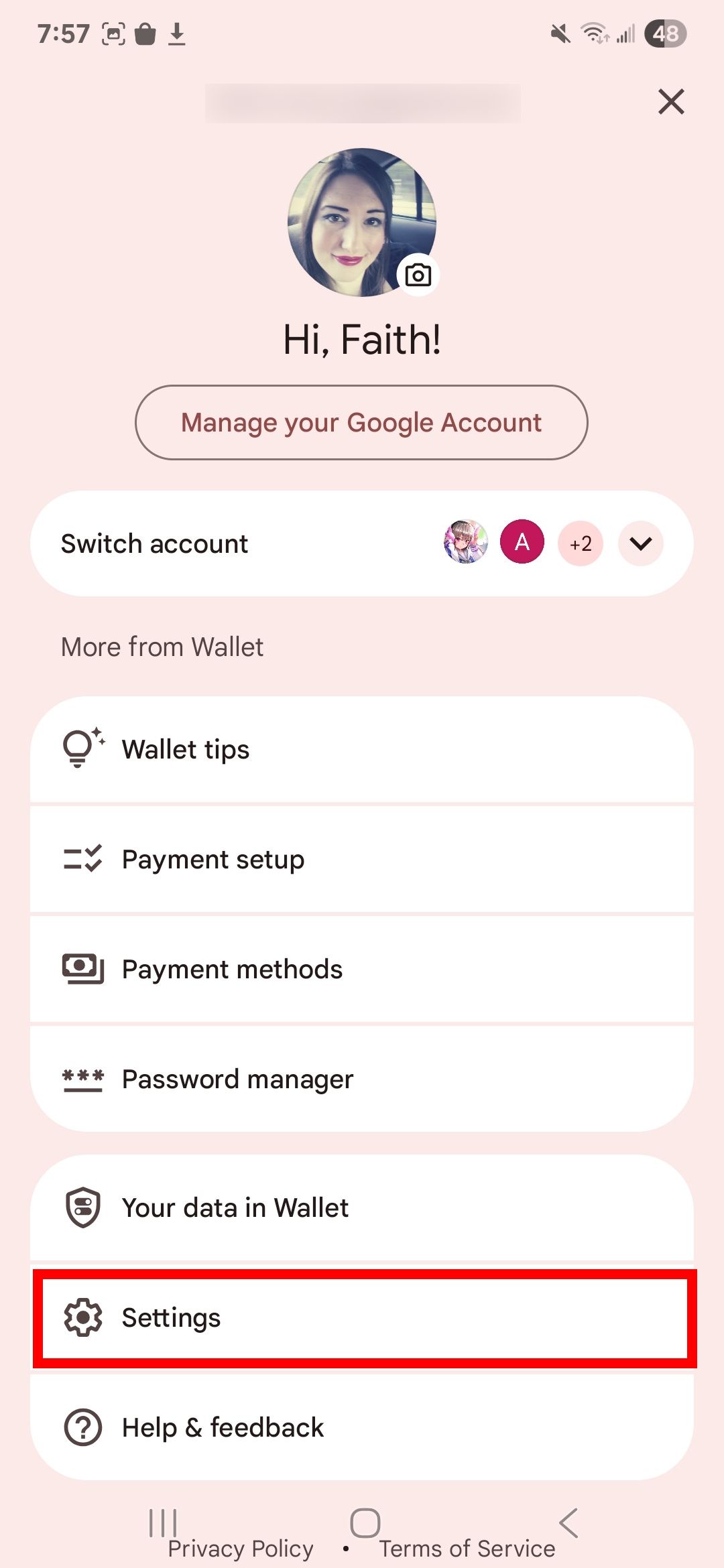This screenshot has height=1568, width=724.
Task: Open Settings via the gear icon
Action: pos(82,1317)
